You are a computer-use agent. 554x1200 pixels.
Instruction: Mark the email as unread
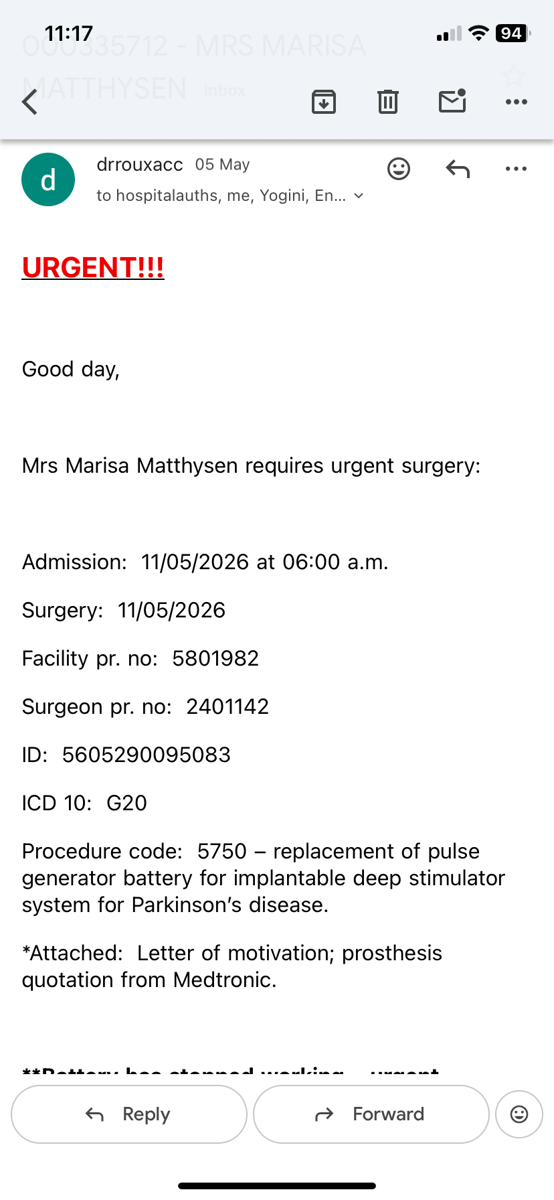pyautogui.click(x=453, y=100)
